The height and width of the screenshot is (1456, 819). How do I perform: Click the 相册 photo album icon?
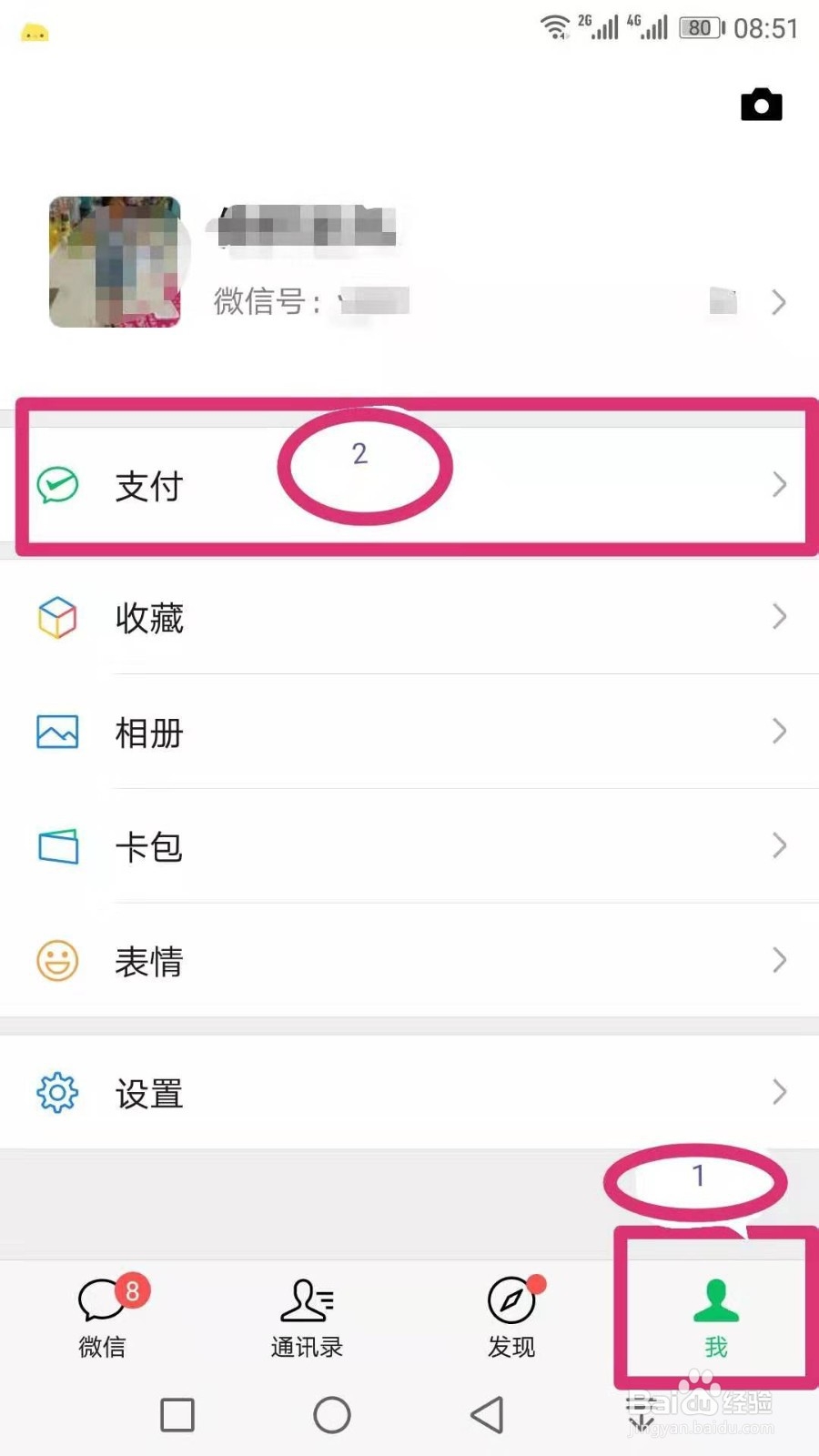(x=57, y=732)
